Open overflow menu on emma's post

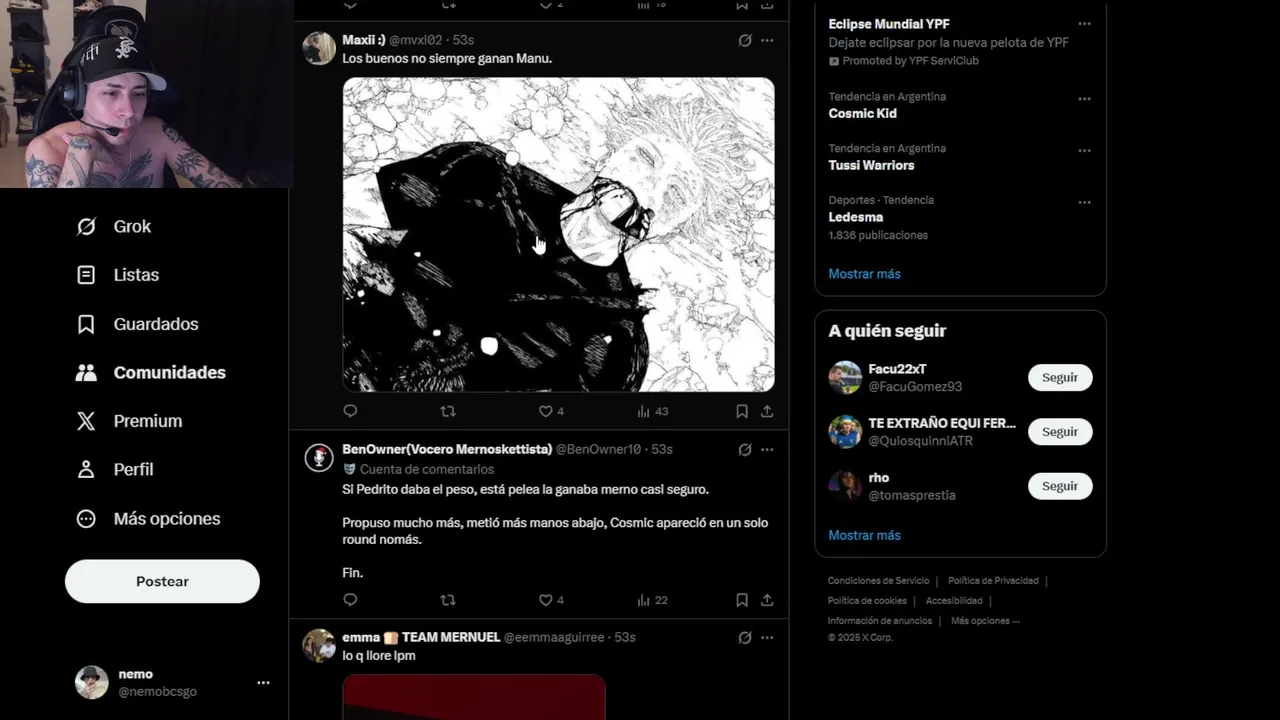[767, 637]
